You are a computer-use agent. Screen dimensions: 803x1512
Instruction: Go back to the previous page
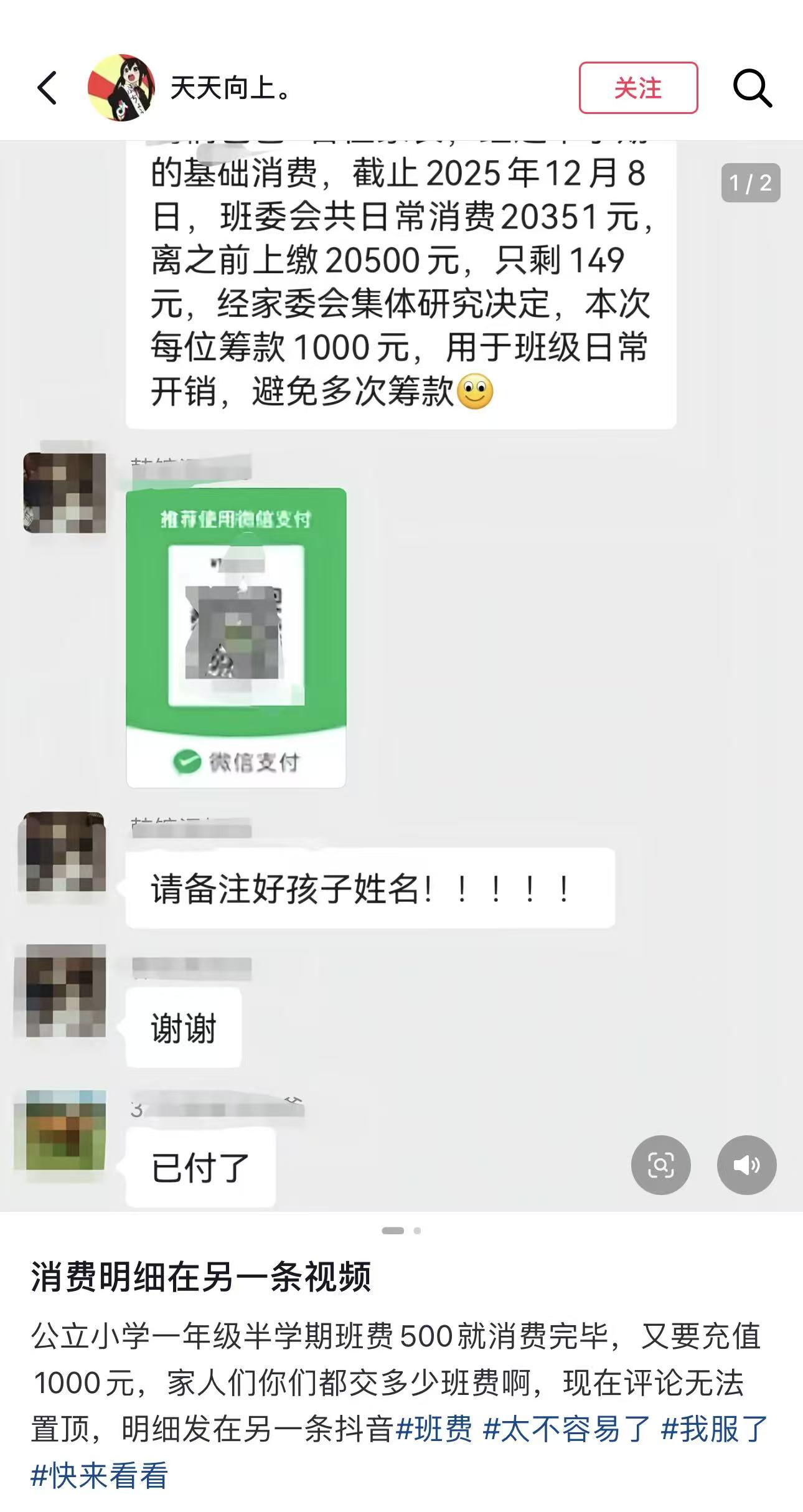pyautogui.click(x=47, y=88)
